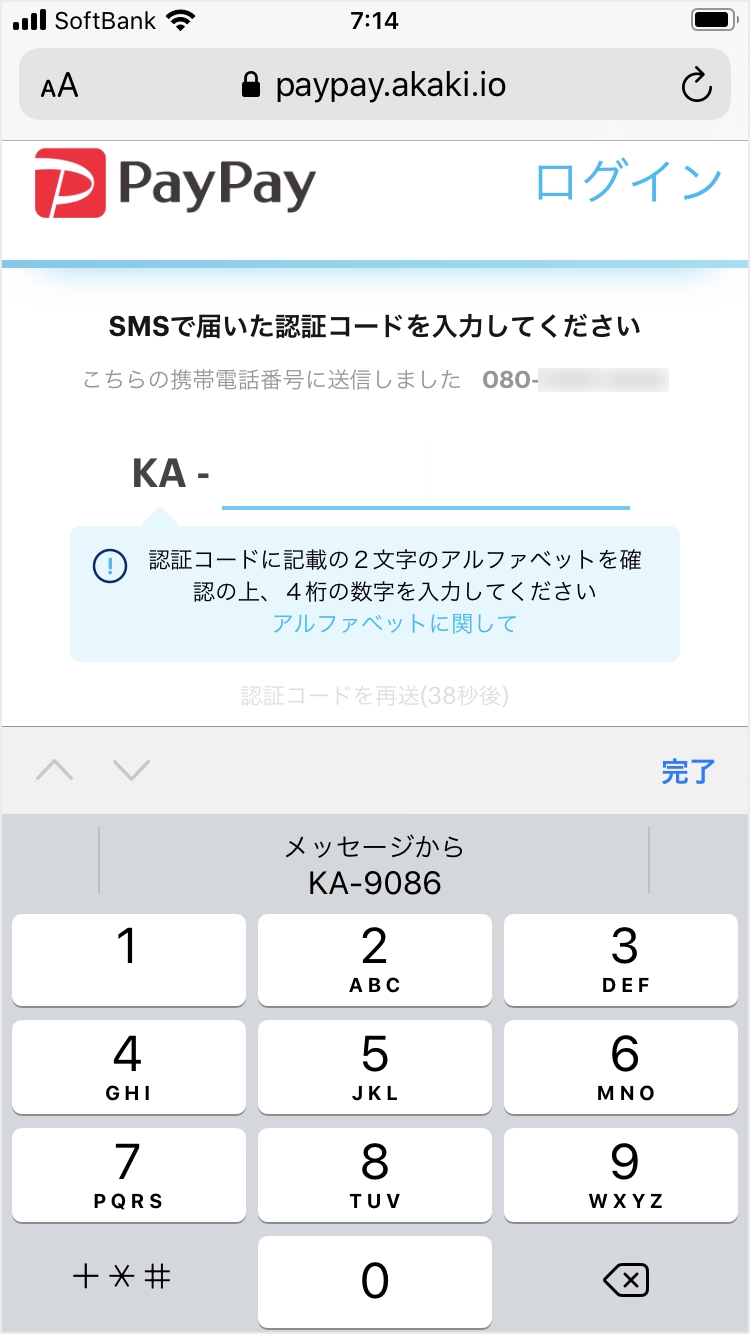Image resolution: width=750 pixels, height=1334 pixels.
Task: Reload the page in the address bar
Action: click(x=696, y=86)
